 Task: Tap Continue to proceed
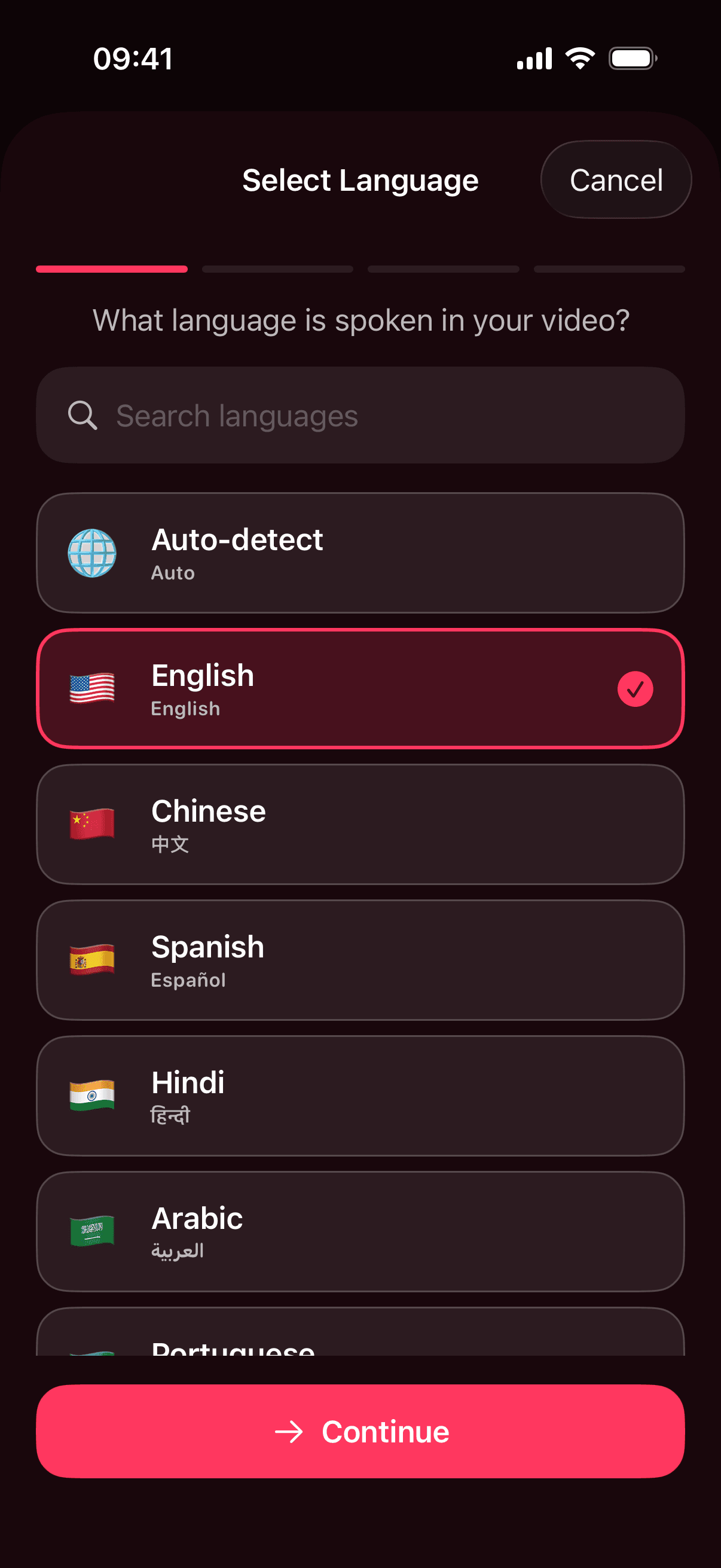coord(361,1432)
